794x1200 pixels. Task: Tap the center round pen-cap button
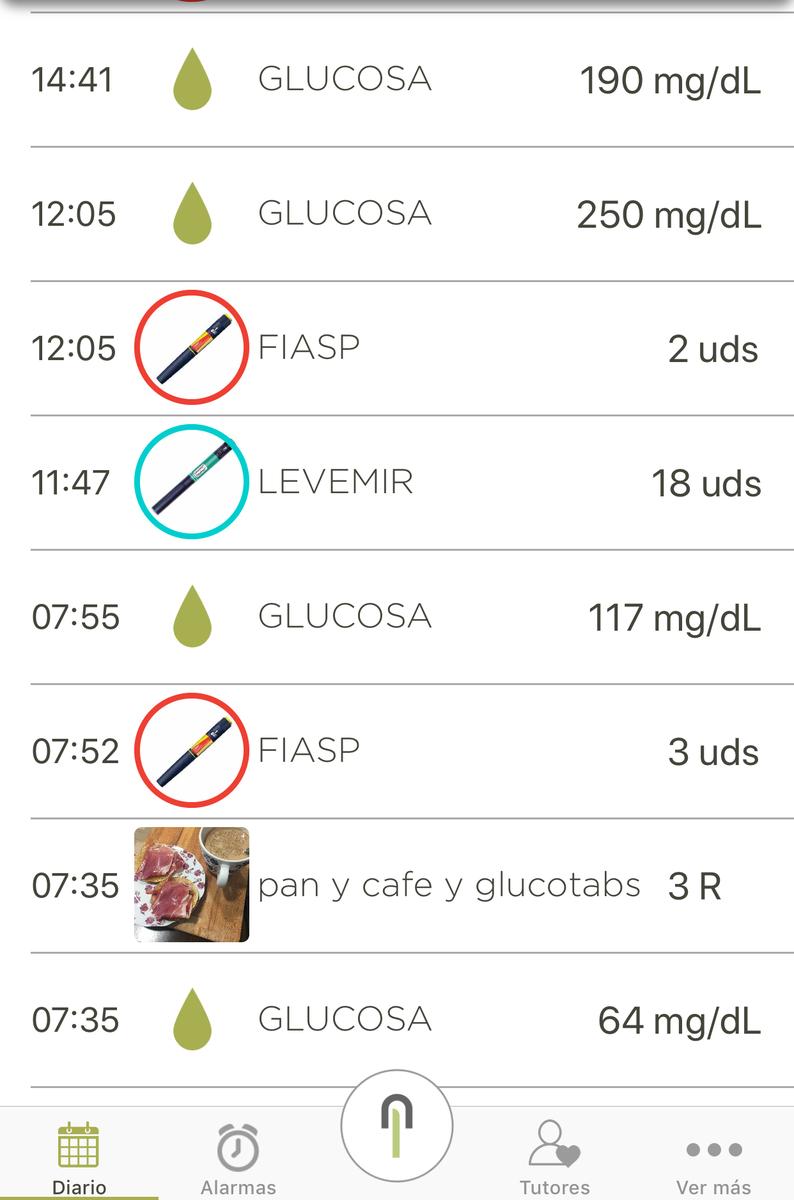(x=397, y=1126)
